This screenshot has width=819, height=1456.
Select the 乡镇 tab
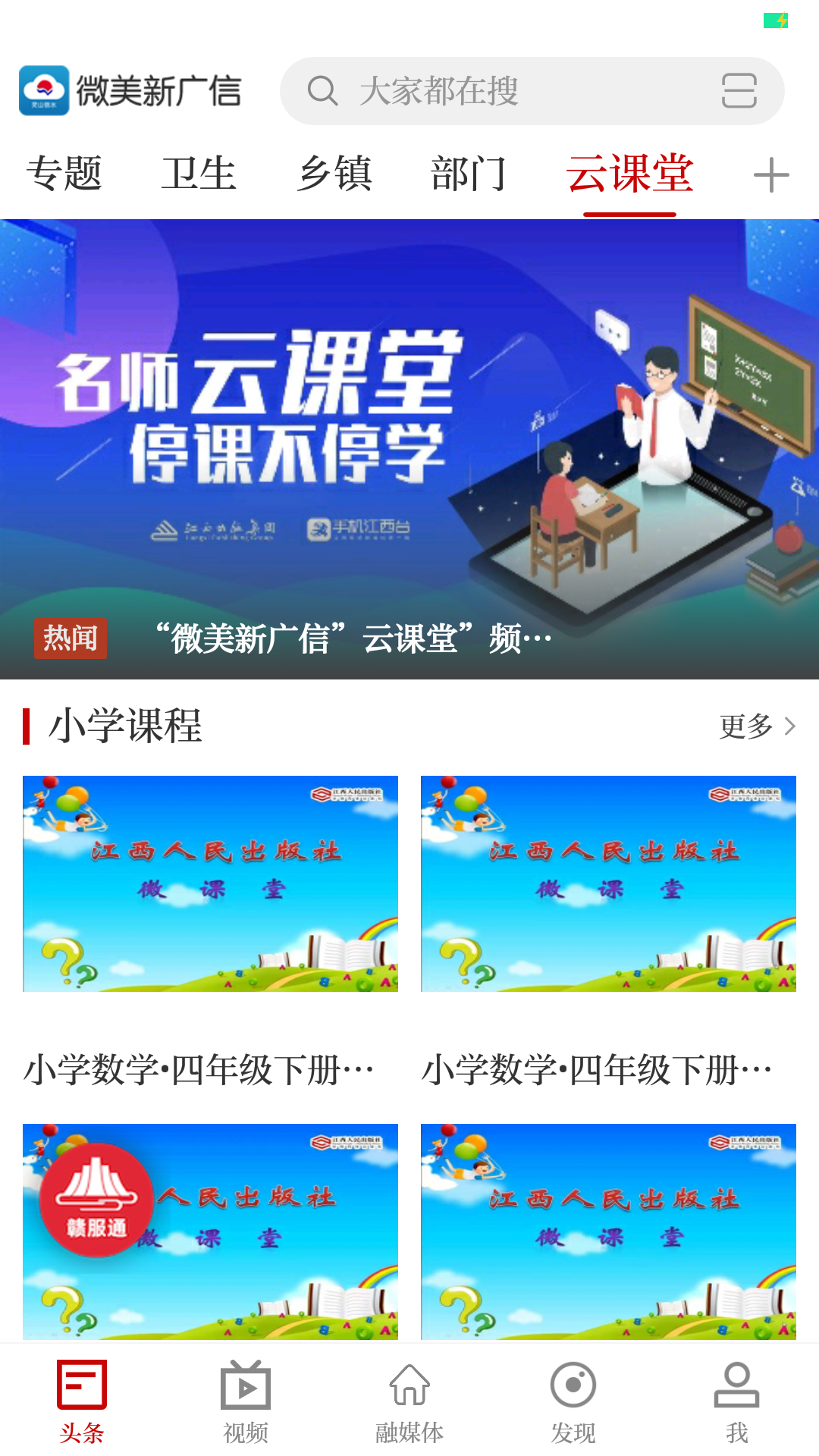pyautogui.click(x=334, y=174)
